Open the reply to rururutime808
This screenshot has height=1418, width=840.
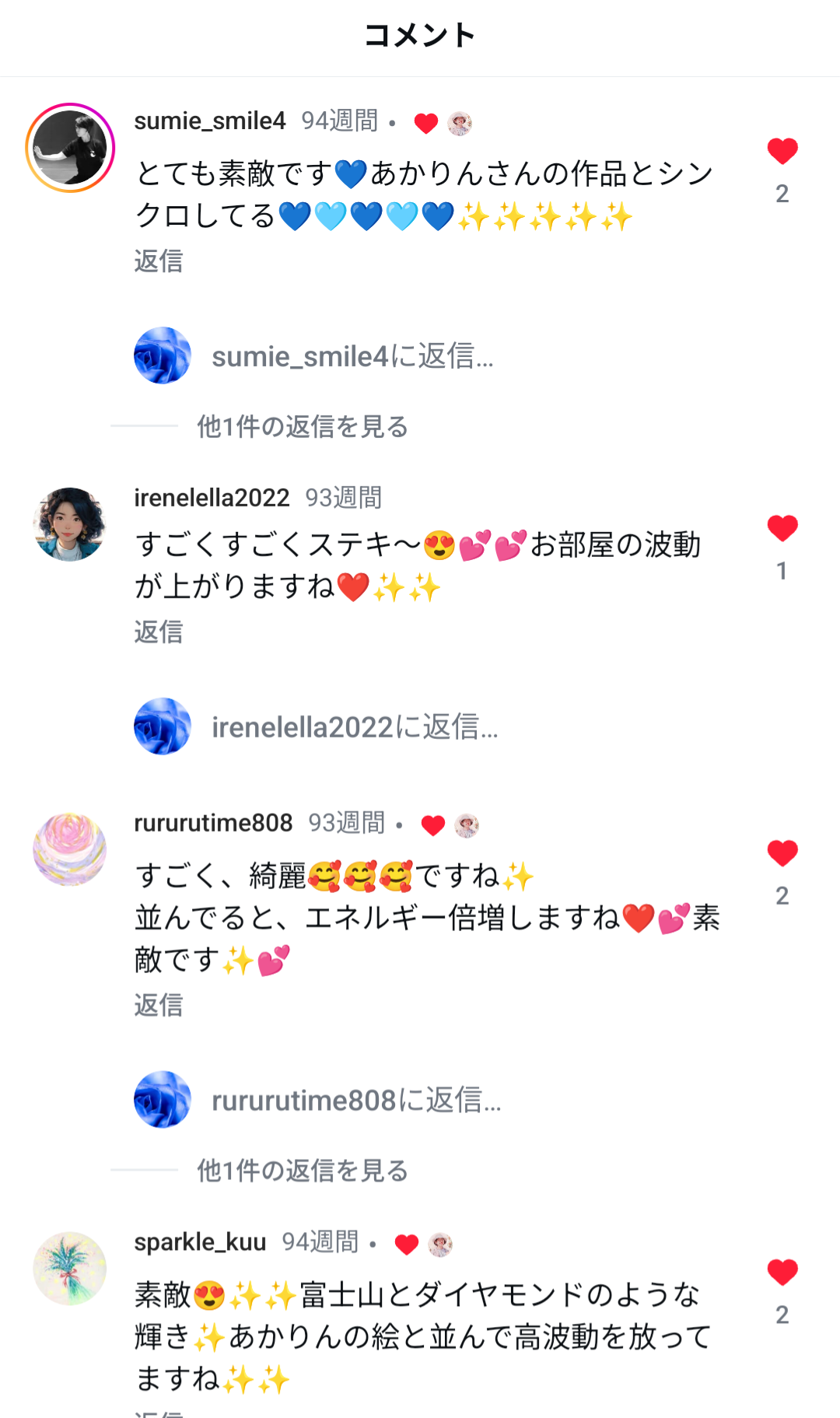pos(355,1101)
